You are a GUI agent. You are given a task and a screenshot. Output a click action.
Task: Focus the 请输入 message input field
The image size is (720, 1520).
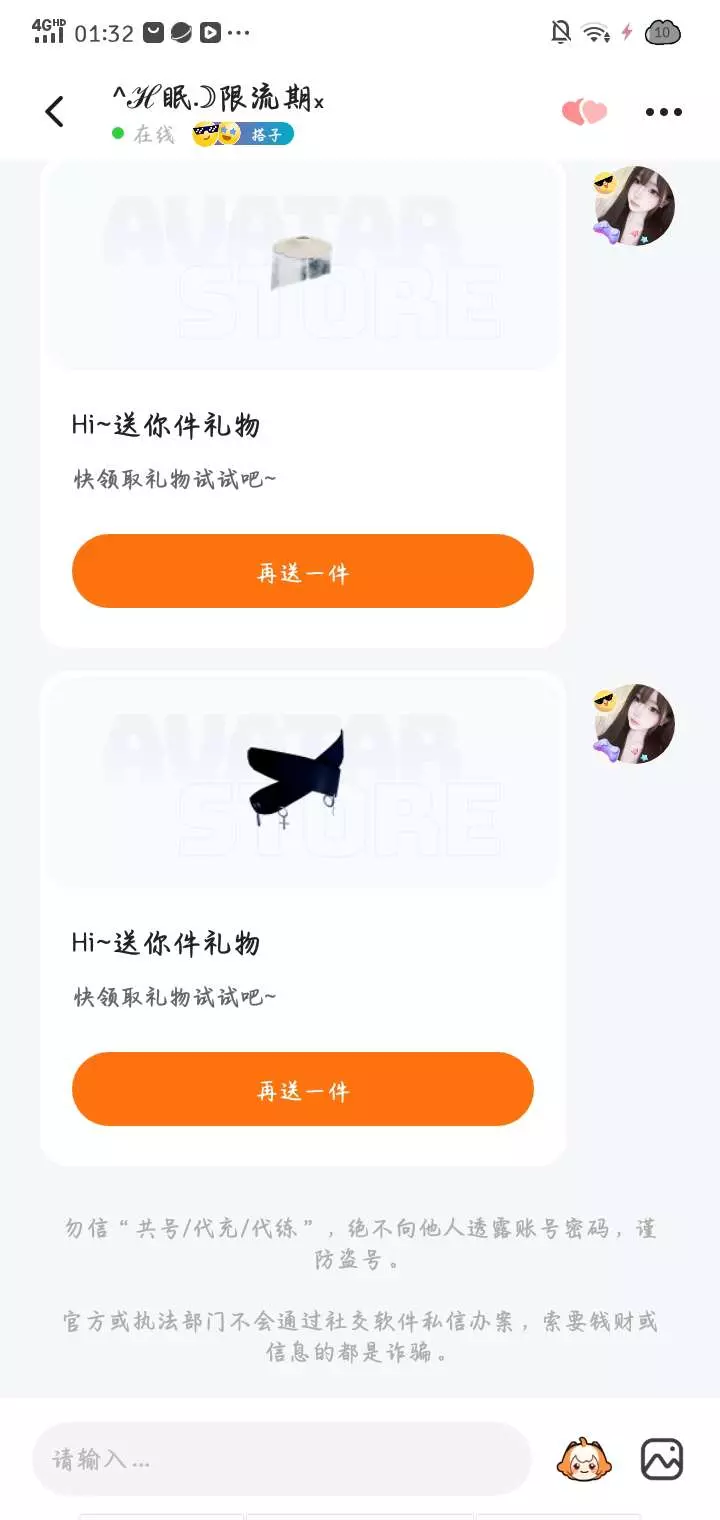point(281,1459)
